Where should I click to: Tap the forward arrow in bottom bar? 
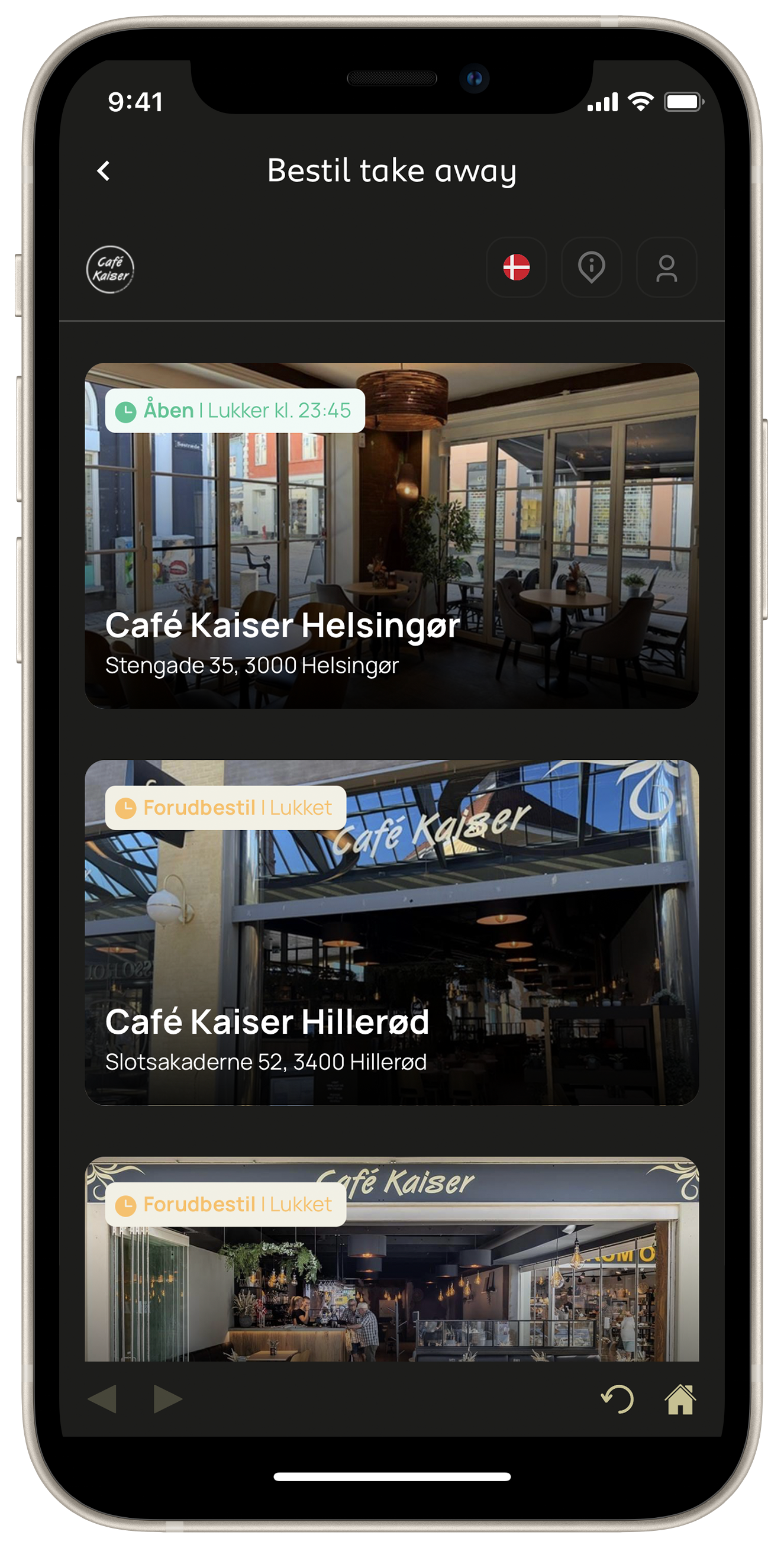click(x=167, y=1399)
